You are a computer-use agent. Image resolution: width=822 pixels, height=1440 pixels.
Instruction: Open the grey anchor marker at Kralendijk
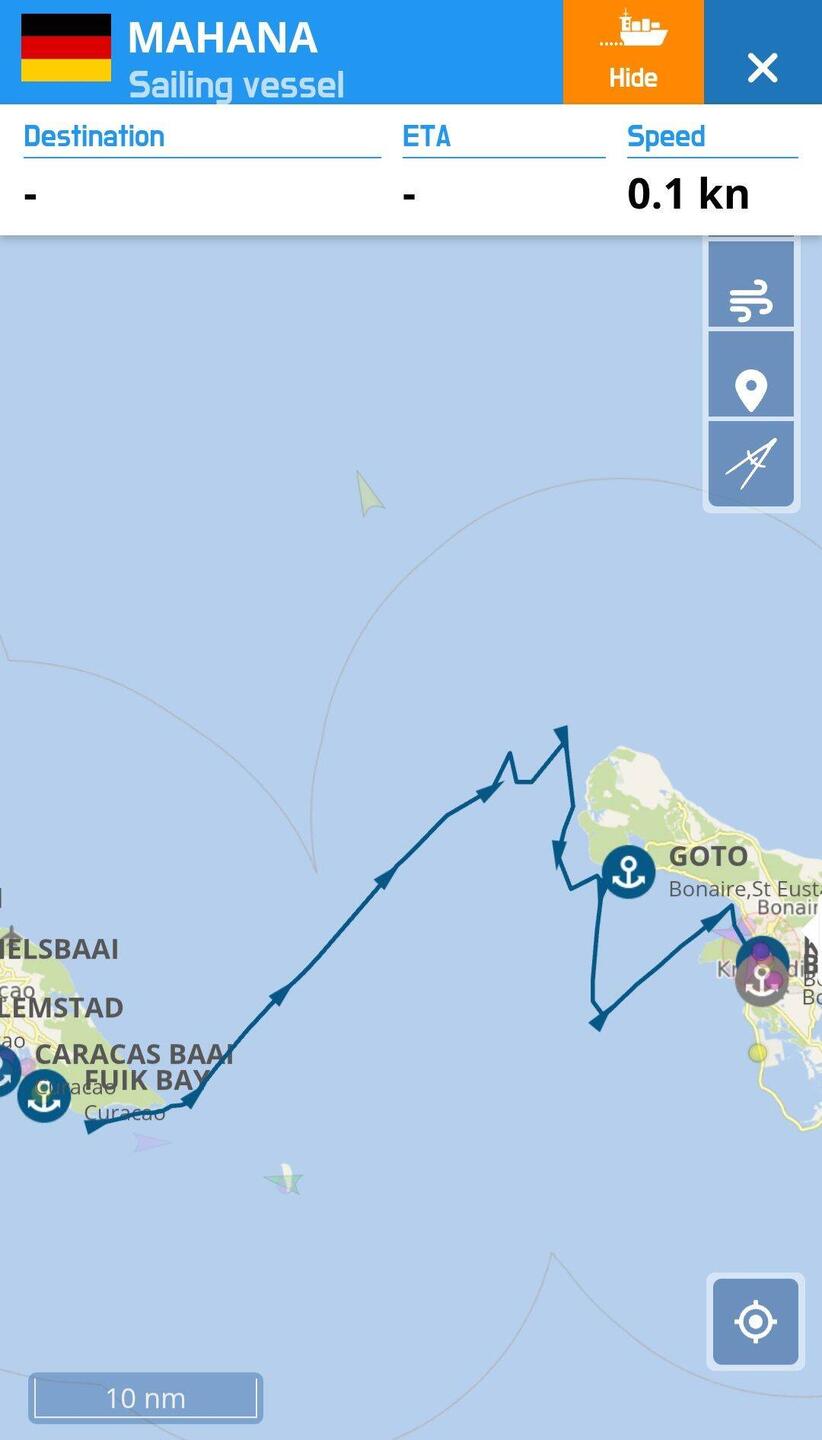pyautogui.click(x=761, y=981)
